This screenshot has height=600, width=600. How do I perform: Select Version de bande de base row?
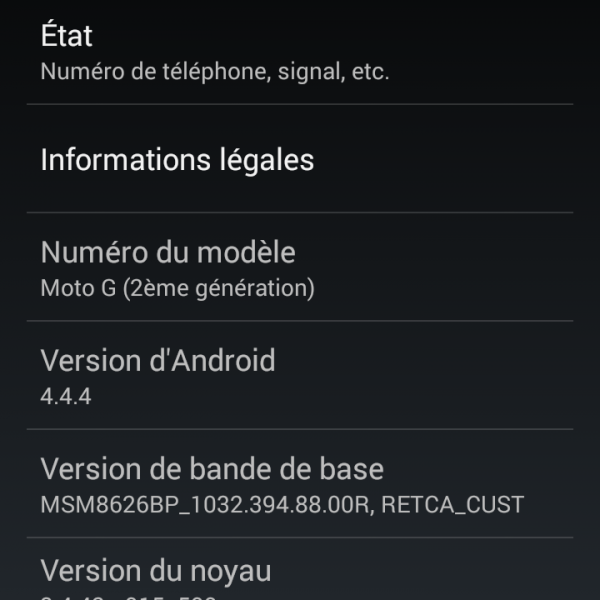(x=300, y=484)
